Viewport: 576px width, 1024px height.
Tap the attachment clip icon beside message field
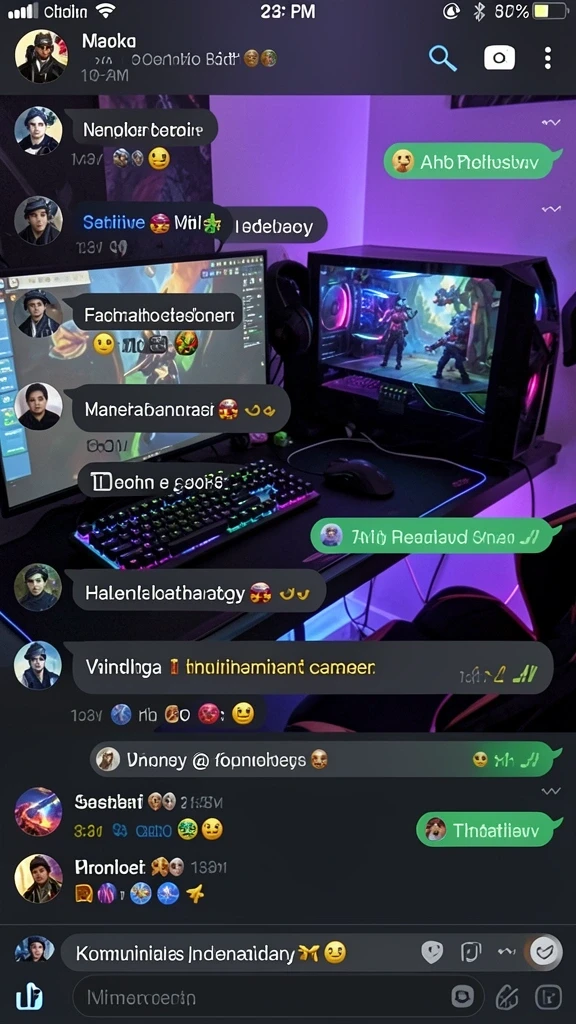coord(507,997)
